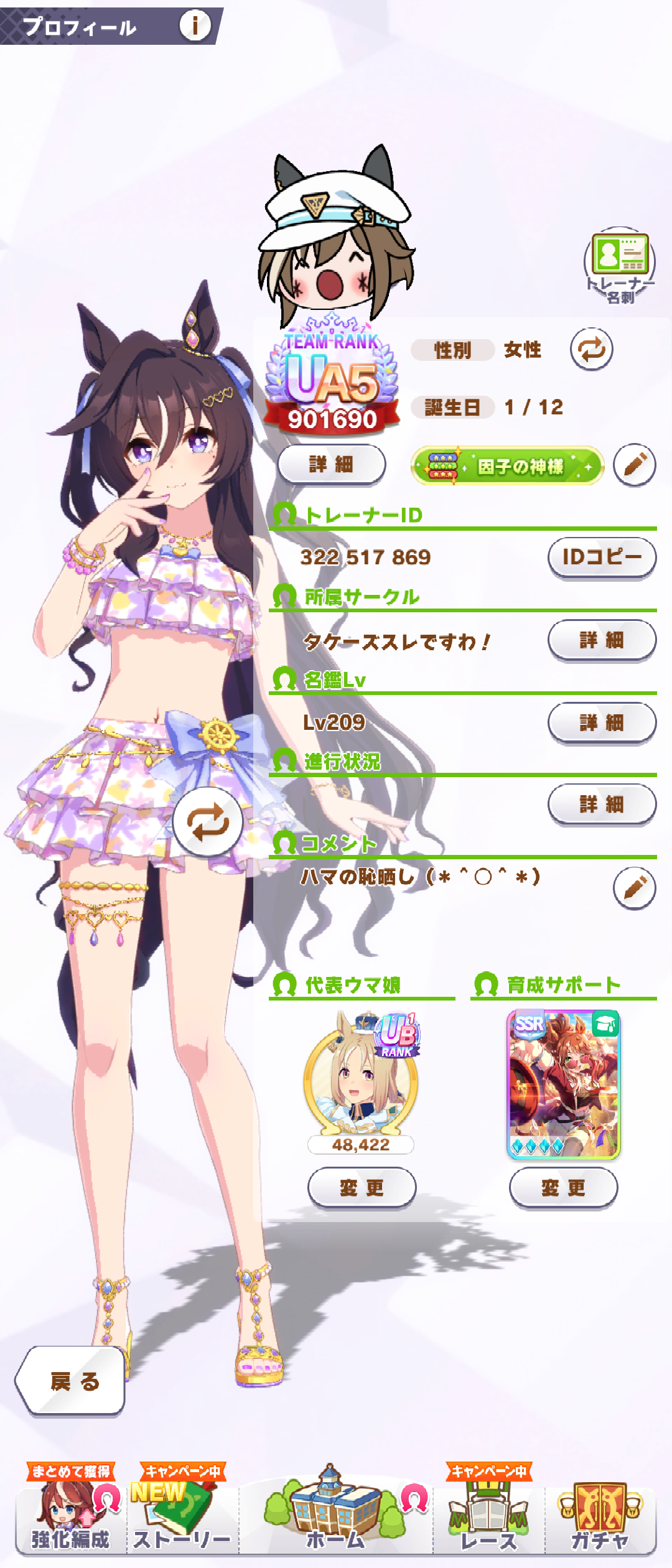Open the SSR support card thumbnail

coord(563,1084)
